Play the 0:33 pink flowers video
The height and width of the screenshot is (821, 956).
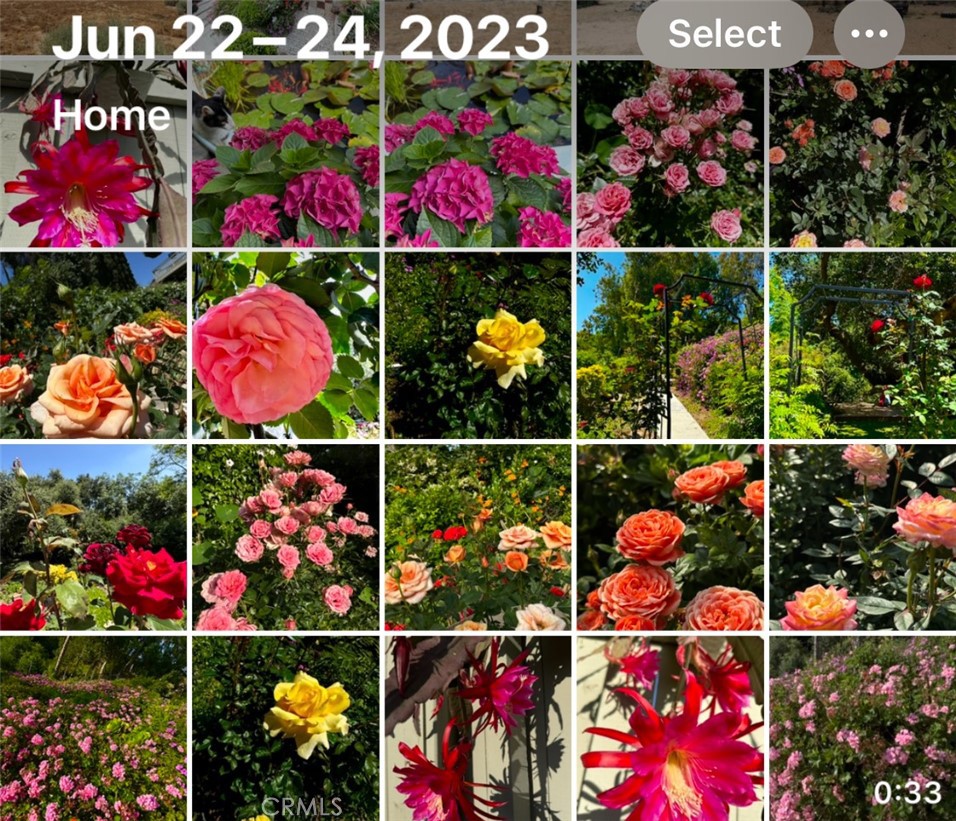(862, 728)
